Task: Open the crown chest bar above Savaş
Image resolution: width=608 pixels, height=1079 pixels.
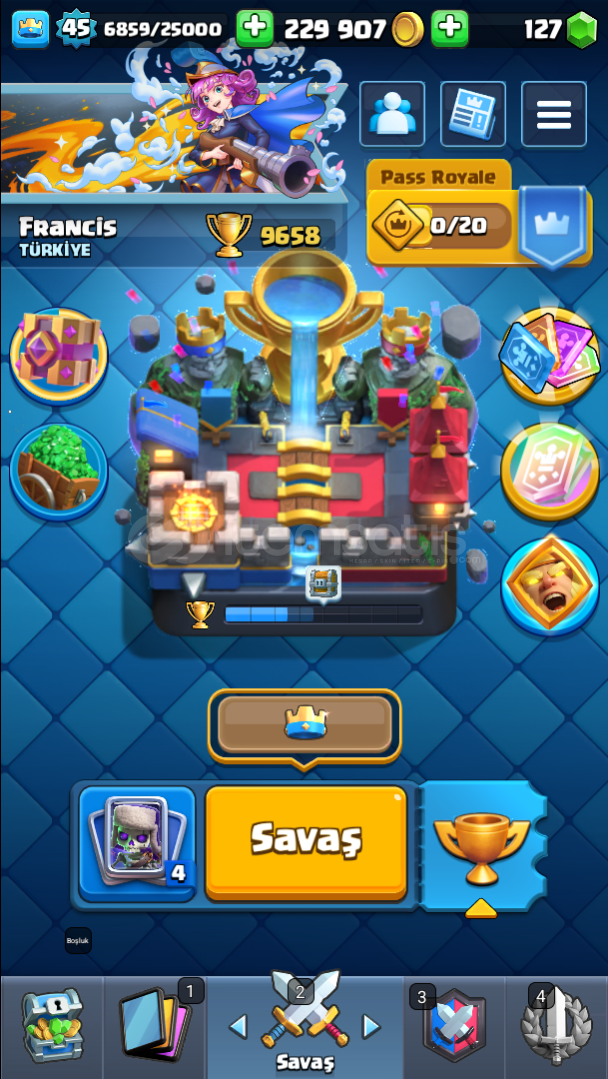Action: [x=305, y=724]
